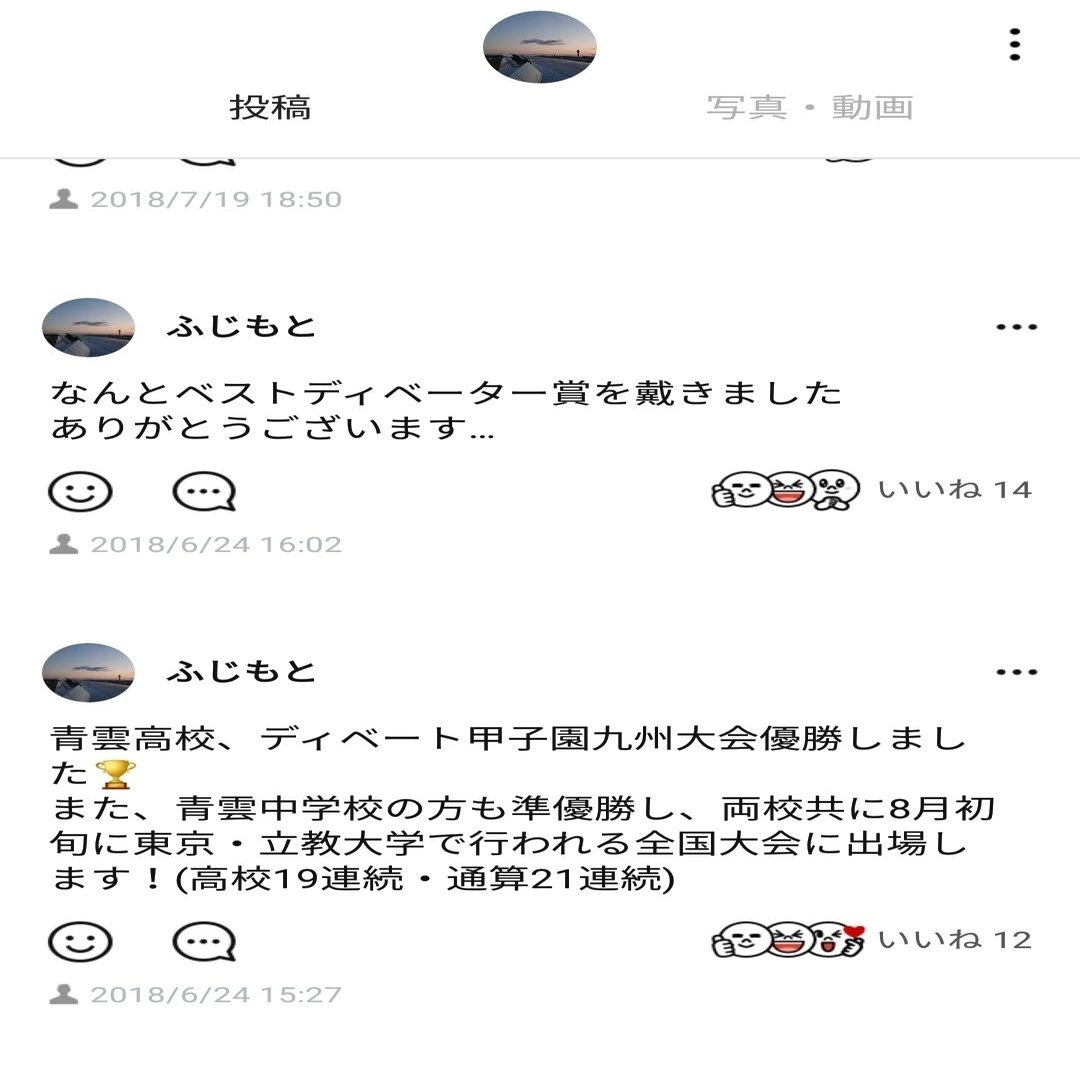1080x1080 pixels.
Task: Switch to the 投稿 tab
Action: pyautogui.click(x=270, y=107)
